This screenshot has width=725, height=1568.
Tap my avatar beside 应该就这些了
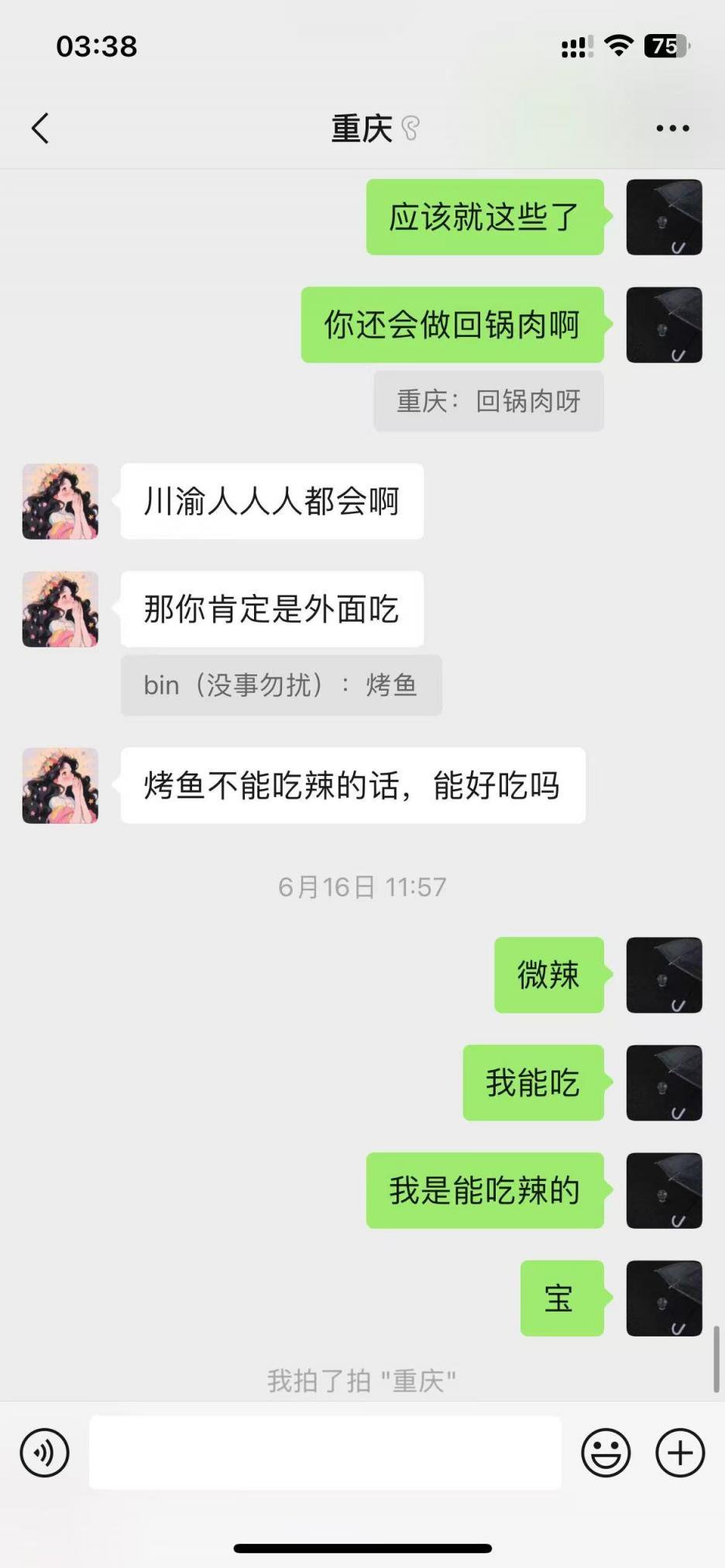[x=664, y=217]
